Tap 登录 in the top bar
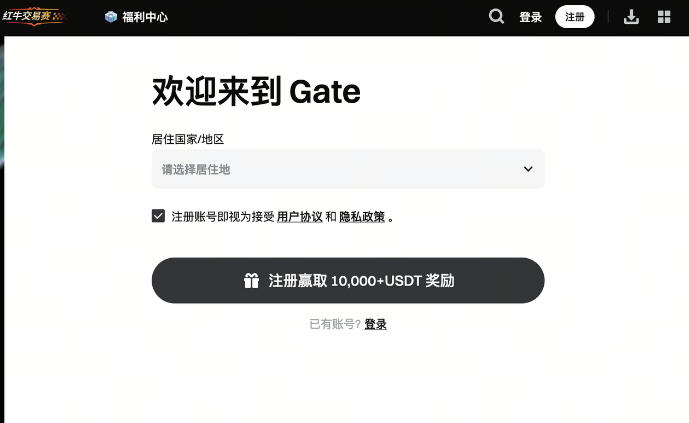This screenshot has height=423, width=689. tap(530, 17)
